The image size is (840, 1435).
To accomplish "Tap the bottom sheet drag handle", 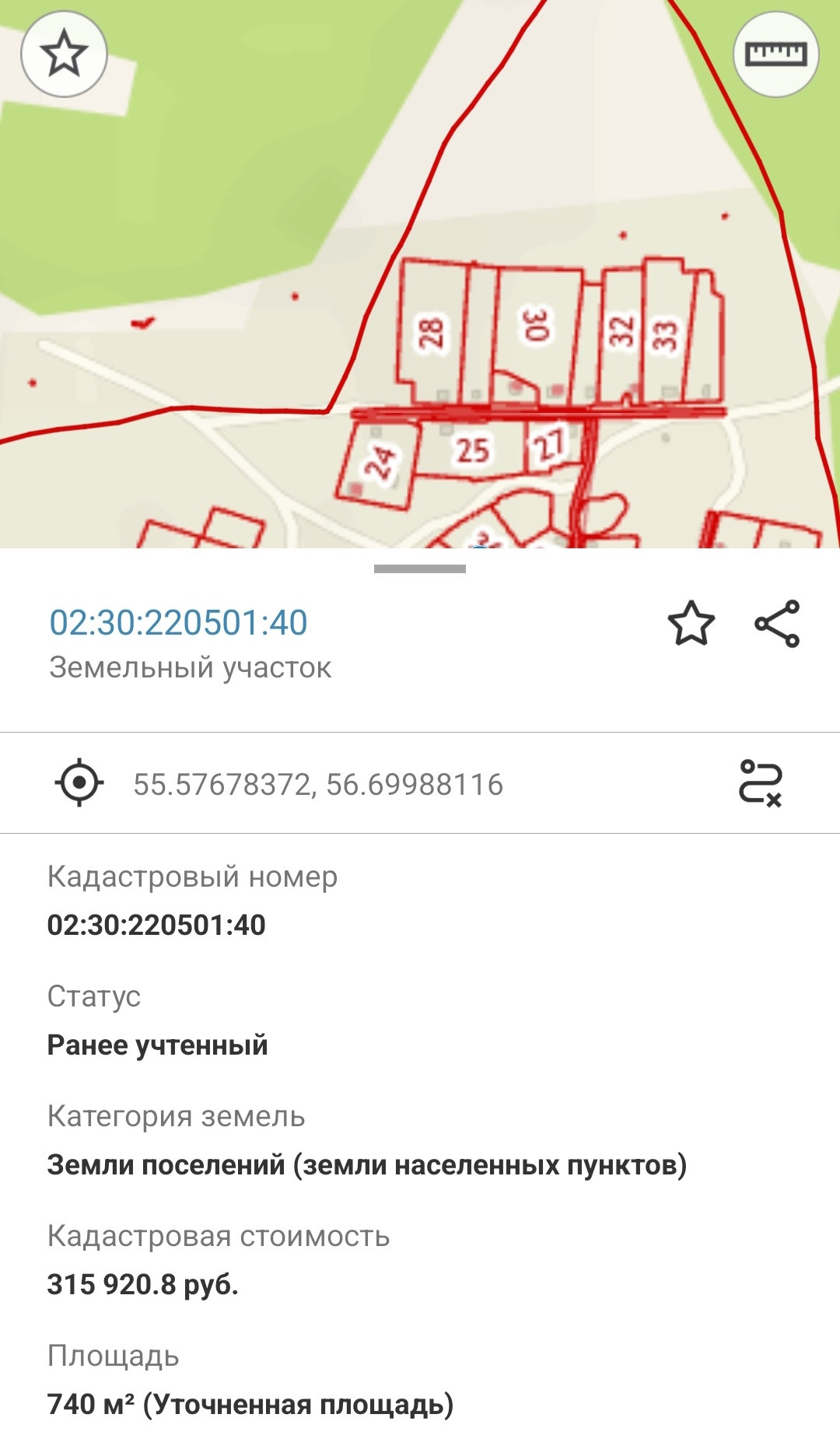I will (x=420, y=569).
